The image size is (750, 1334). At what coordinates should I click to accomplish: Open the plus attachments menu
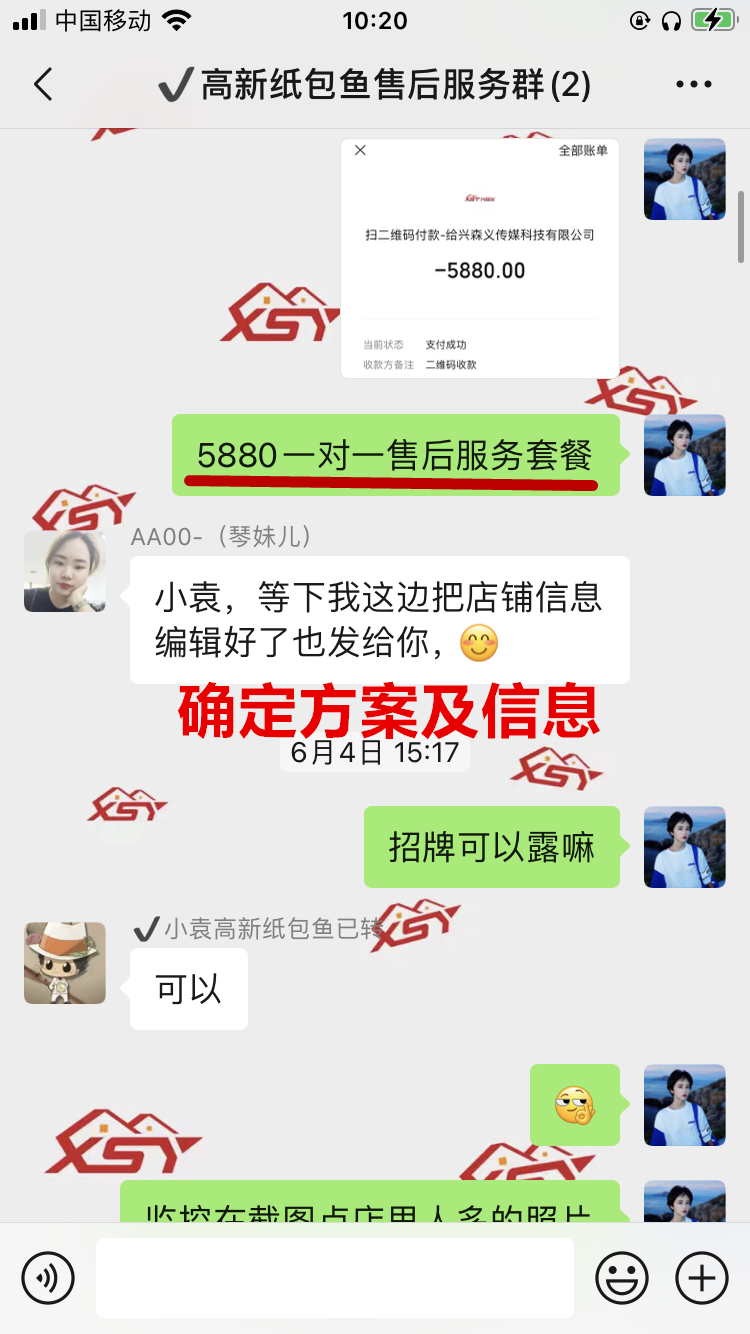tap(702, 1277)
